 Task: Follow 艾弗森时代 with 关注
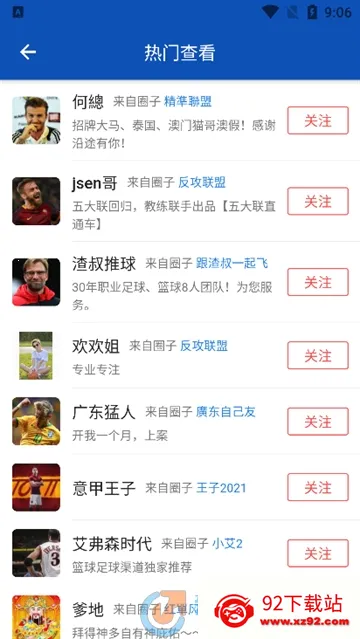pyautogui.click(x=318, y=553)
